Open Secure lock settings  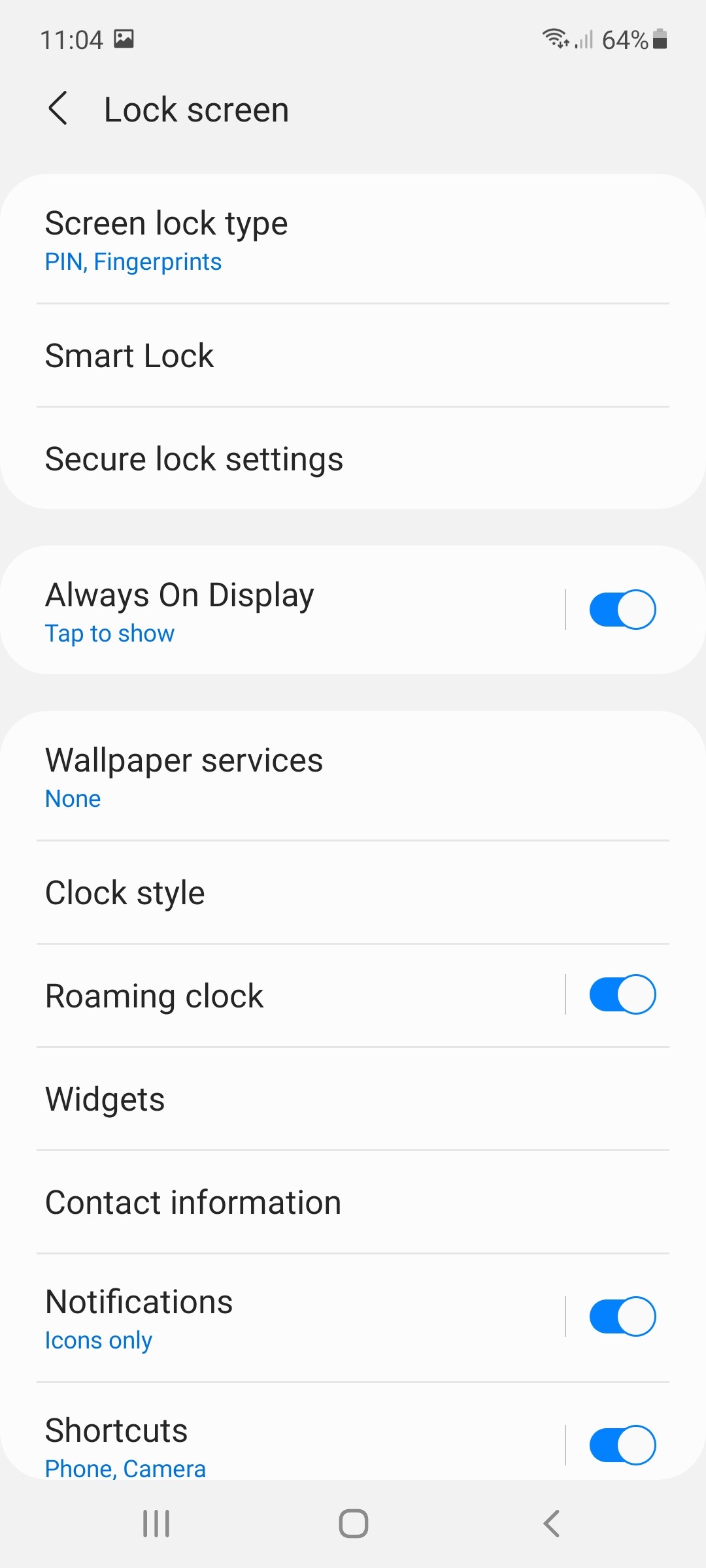click(x=353, y=459)
